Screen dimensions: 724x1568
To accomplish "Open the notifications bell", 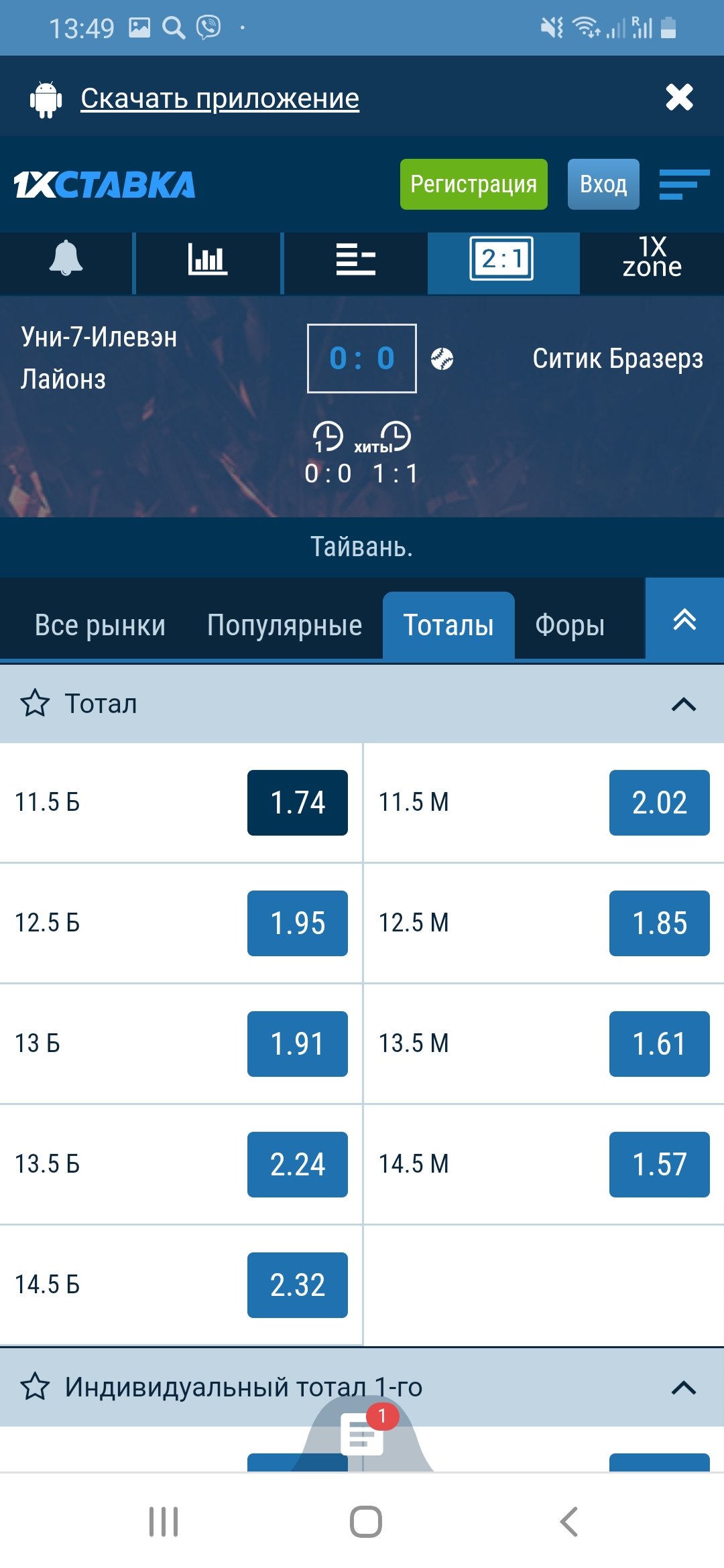I will [x=66, y=259].
